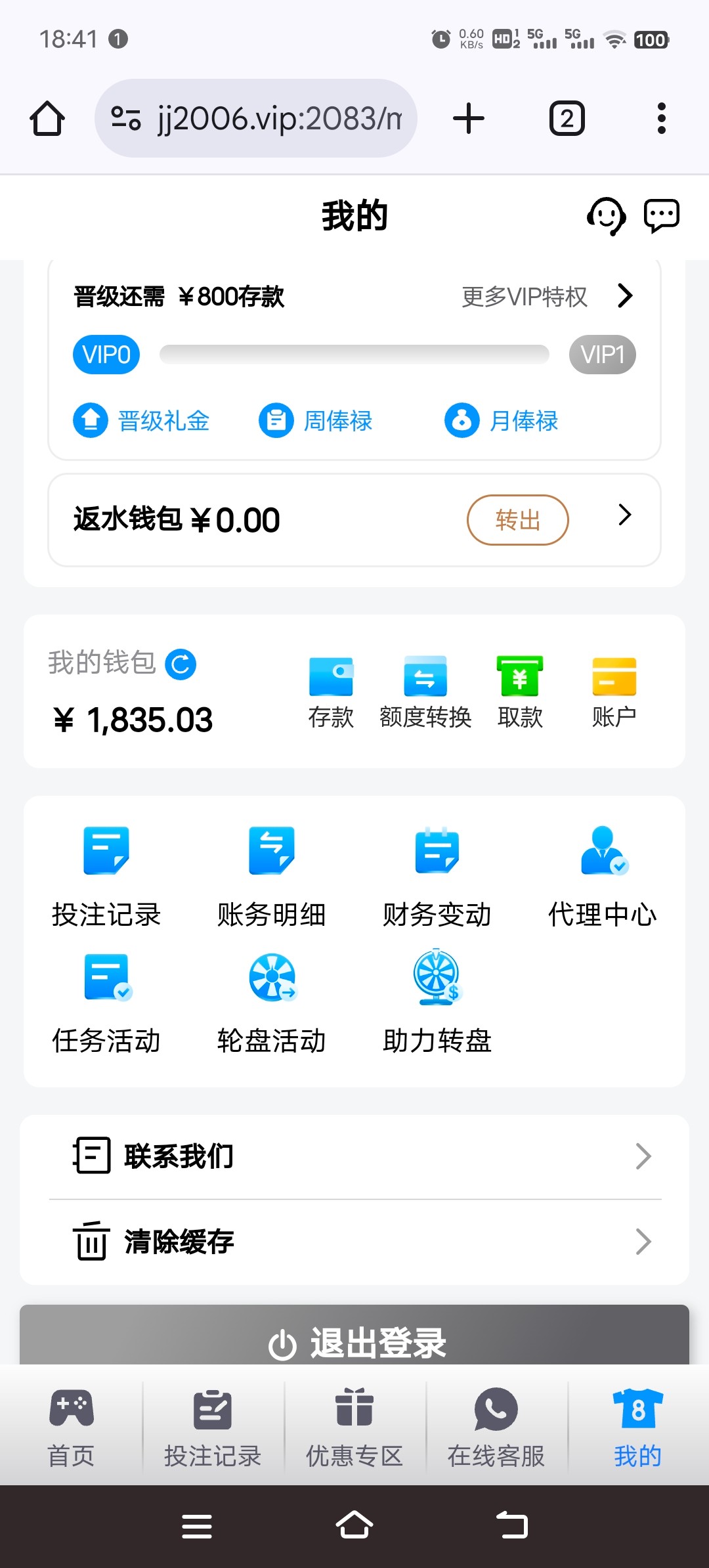The width and height of the screenshot is (709, 1568).
Task: Open 晋级礼金 promotion bonus
Action: click(x=142, y=421)
